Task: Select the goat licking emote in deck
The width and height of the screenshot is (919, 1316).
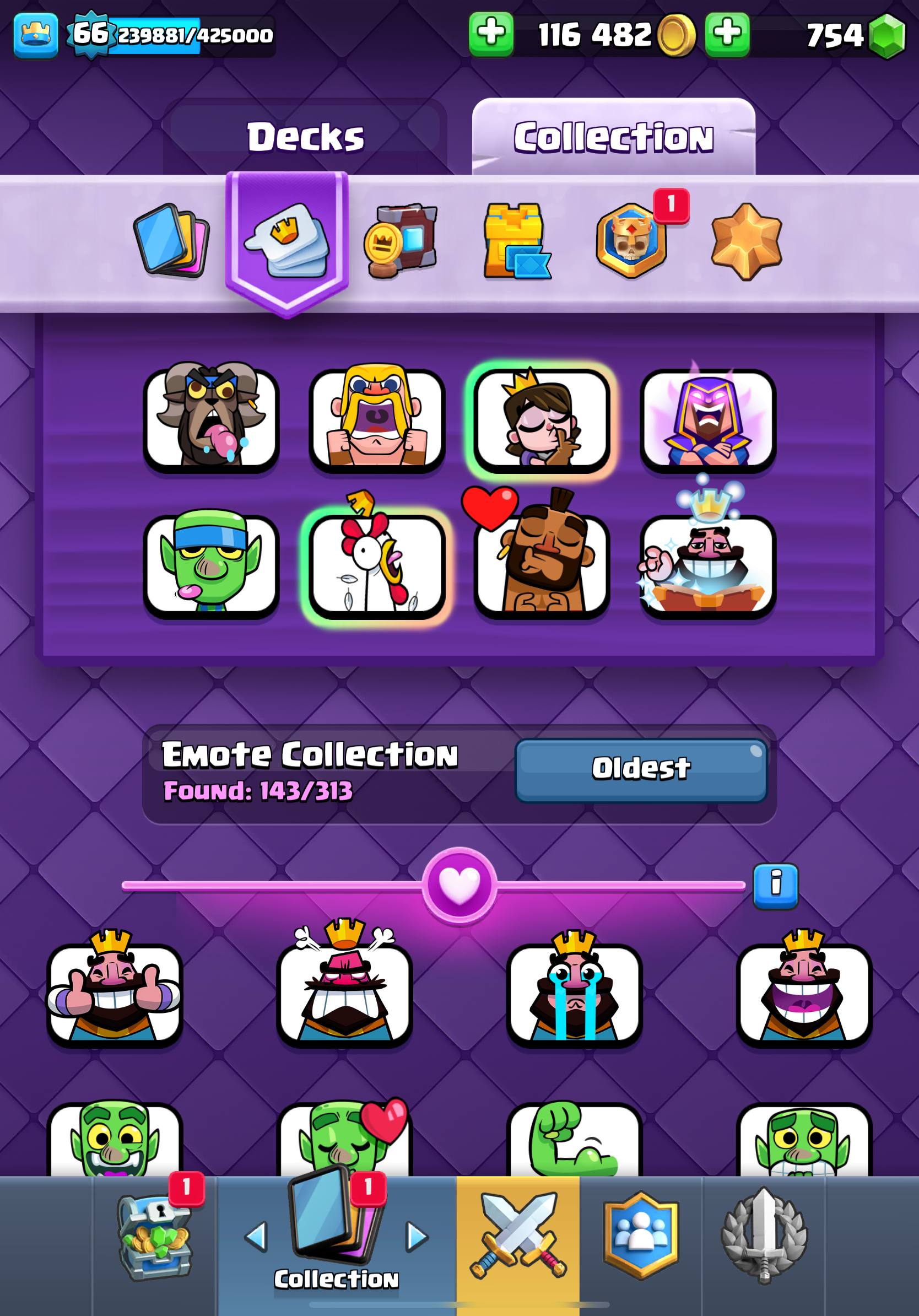Action: [211, 419]
